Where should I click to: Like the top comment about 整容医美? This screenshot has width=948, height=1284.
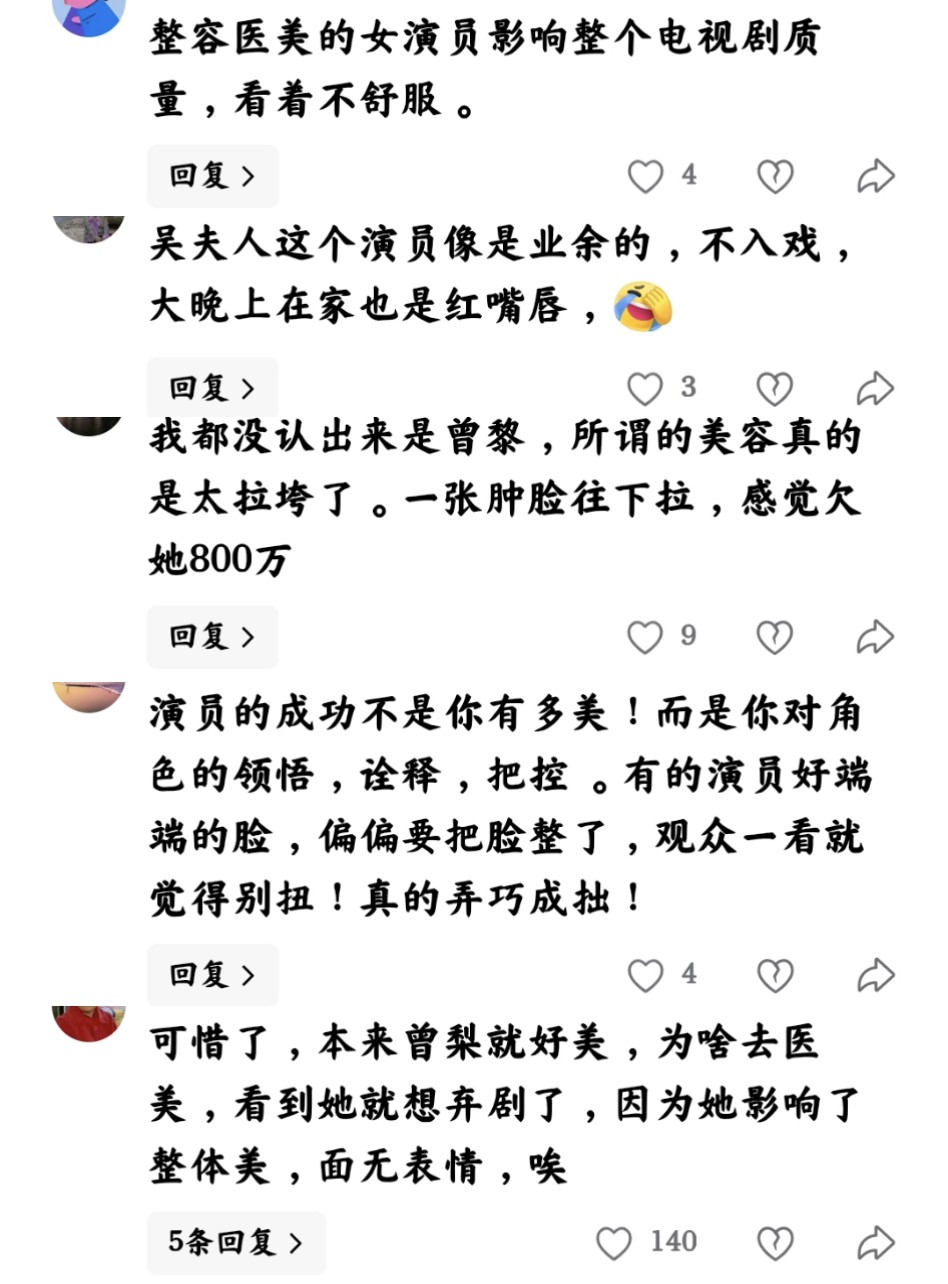click(645, 175)
